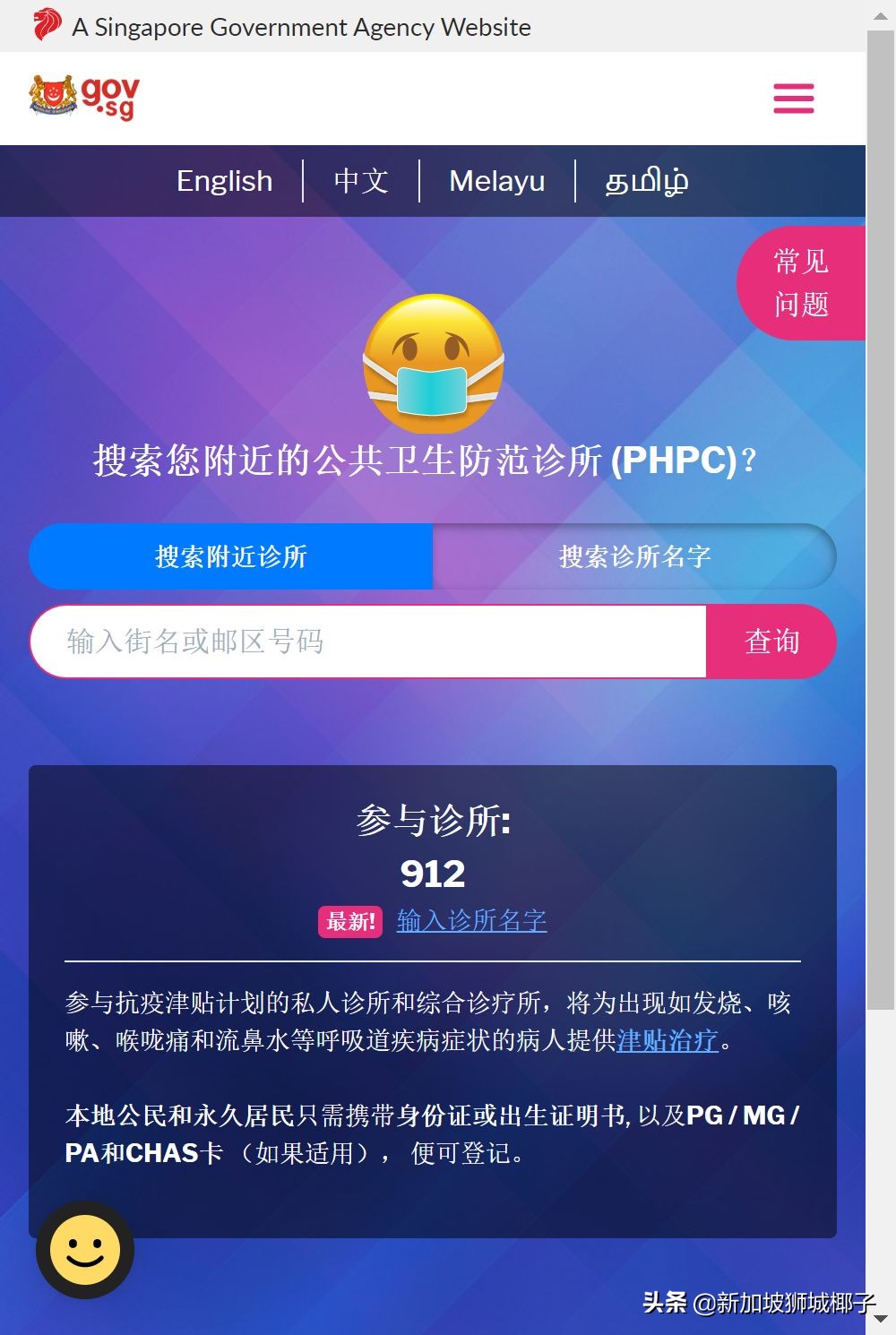Select the 搜索附近诊所 tab
The image size is (896, 1335).
pyautogui.click(x=230, y=556)
